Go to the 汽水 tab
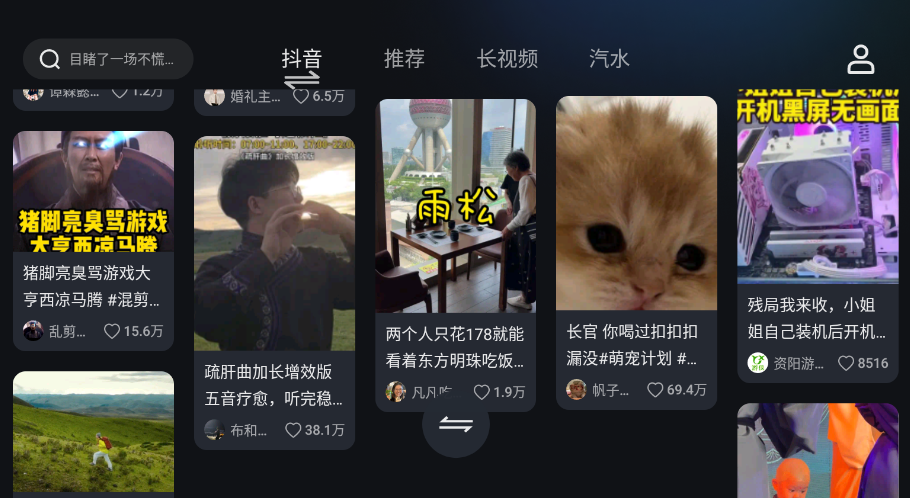Image resolution: width=910 pixels, height=498 pixels. click(x=609, y=59)
